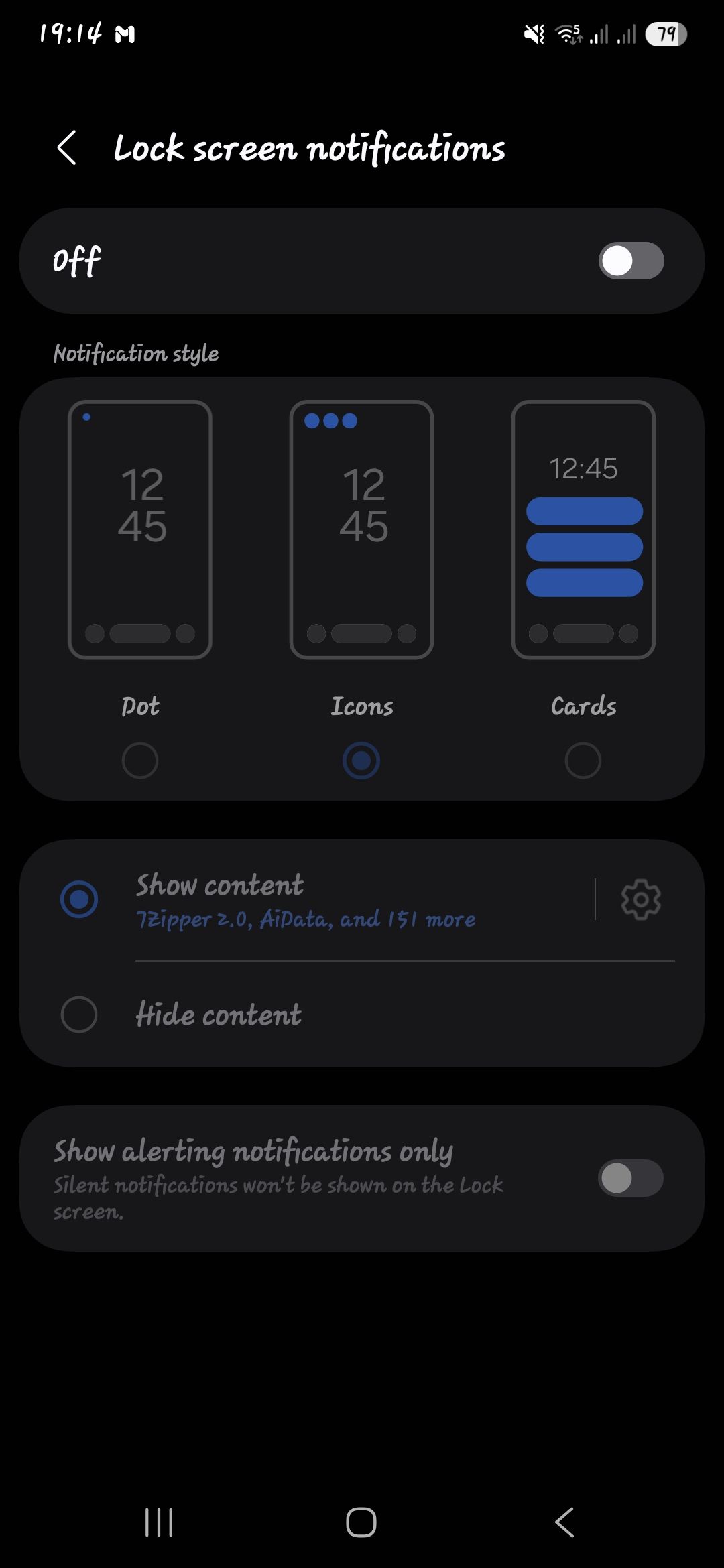Tap the battery indicator in status bar
This screenshot has height=1568, width=724.
click(666, 34)
